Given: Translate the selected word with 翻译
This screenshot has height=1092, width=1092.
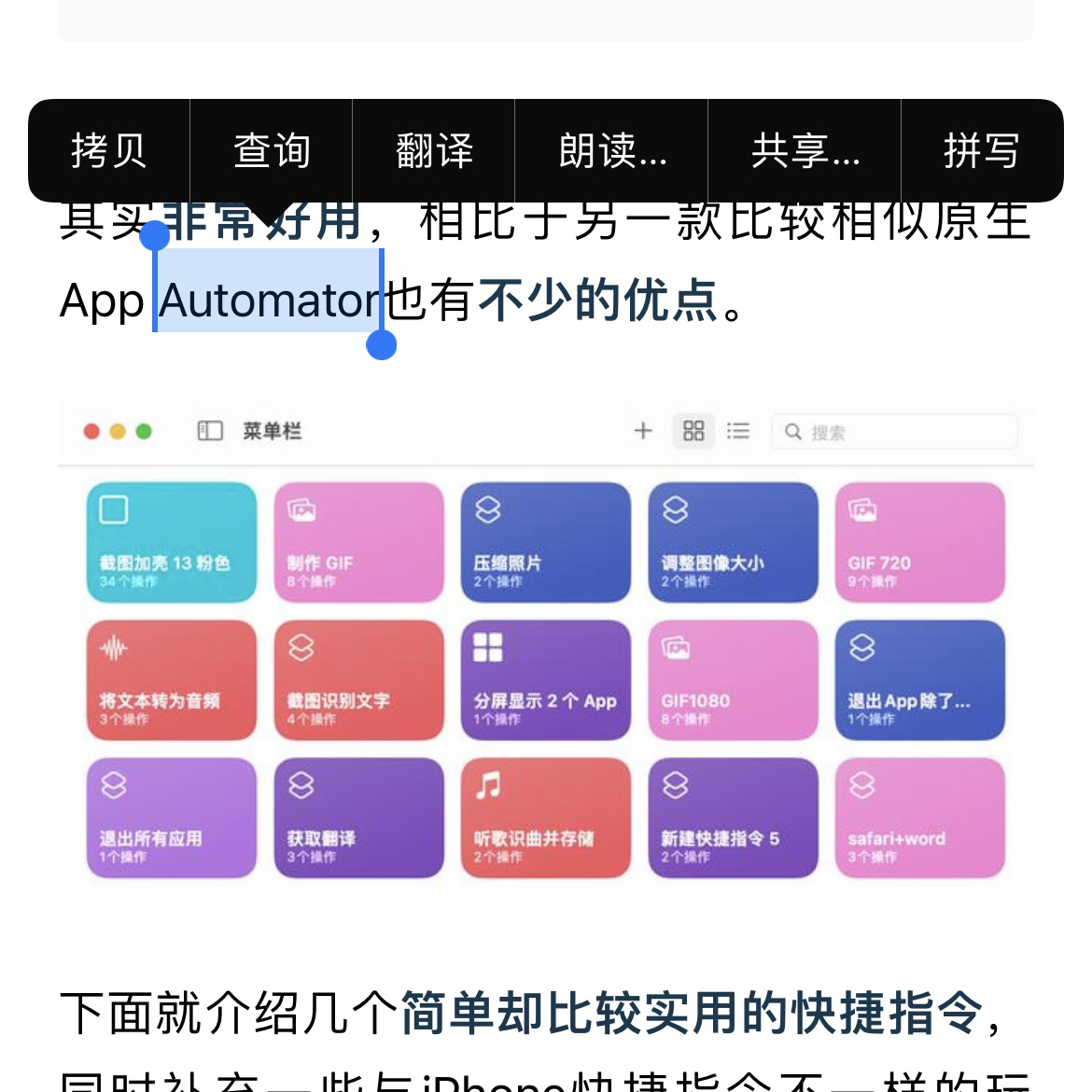Looking at the screenshot, I should pyautogui.click(x=434, y=150).
